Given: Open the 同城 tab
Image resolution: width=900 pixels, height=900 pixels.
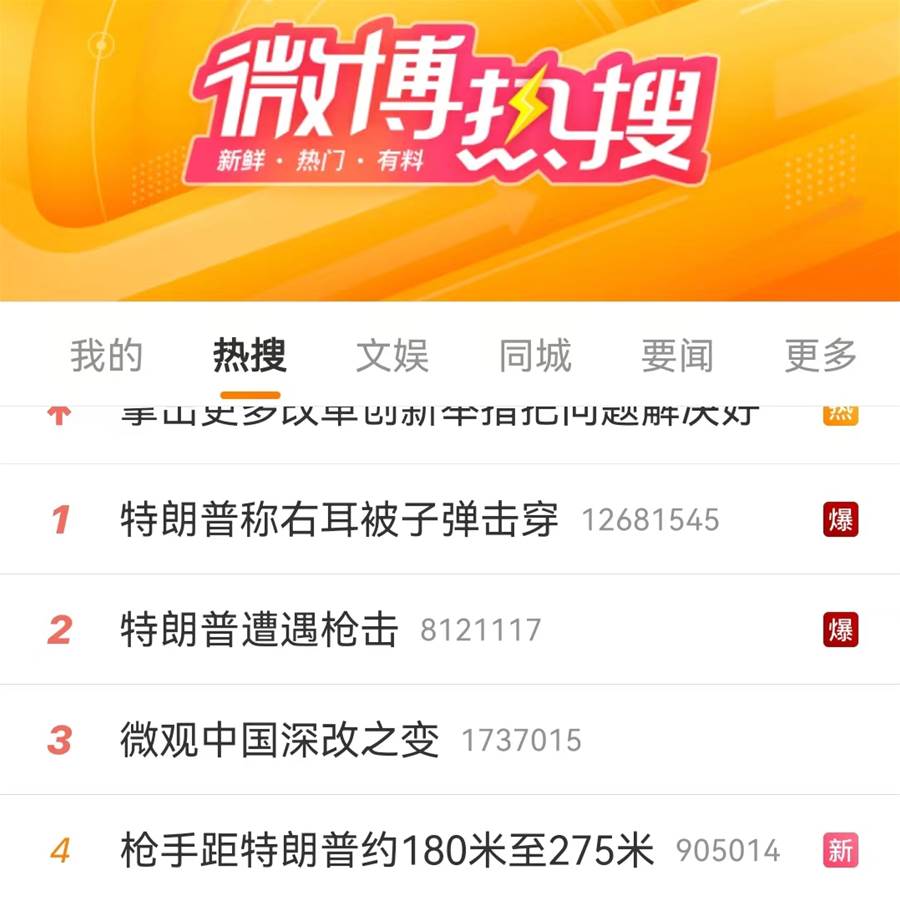Looking at the screenshot, I should tap(535, 356).
